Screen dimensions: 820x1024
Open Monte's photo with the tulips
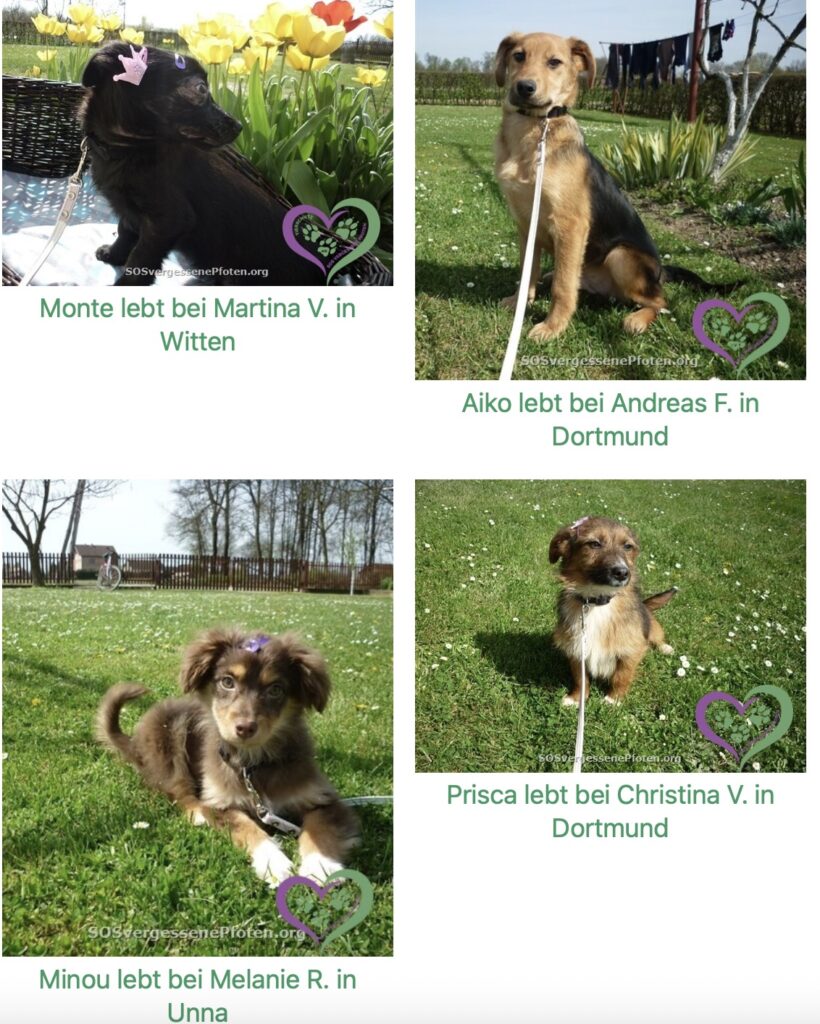pos(197,143)
